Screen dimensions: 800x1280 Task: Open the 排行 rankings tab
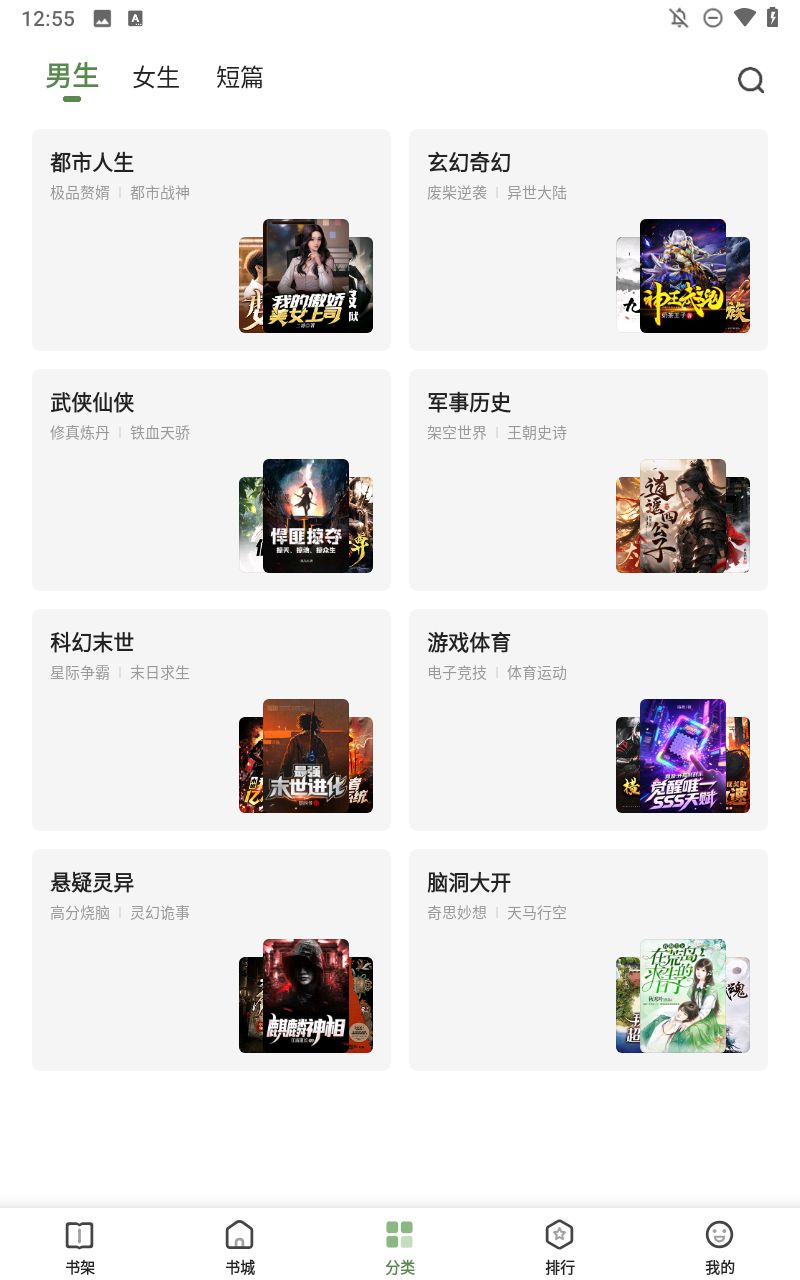pyautogui.click(x=560, y=1246)
